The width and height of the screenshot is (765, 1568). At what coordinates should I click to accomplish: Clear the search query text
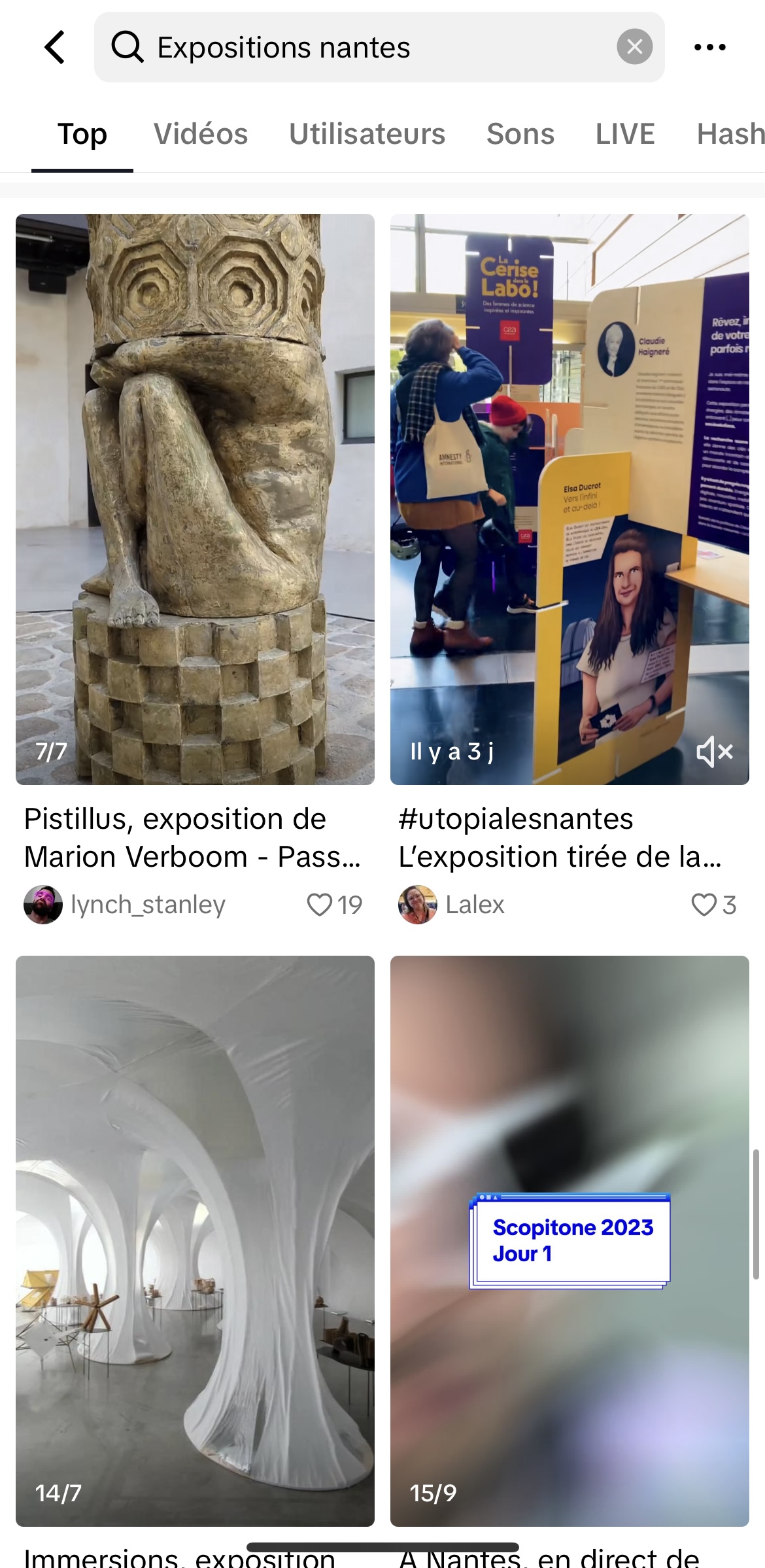click(x=634, y=47)
